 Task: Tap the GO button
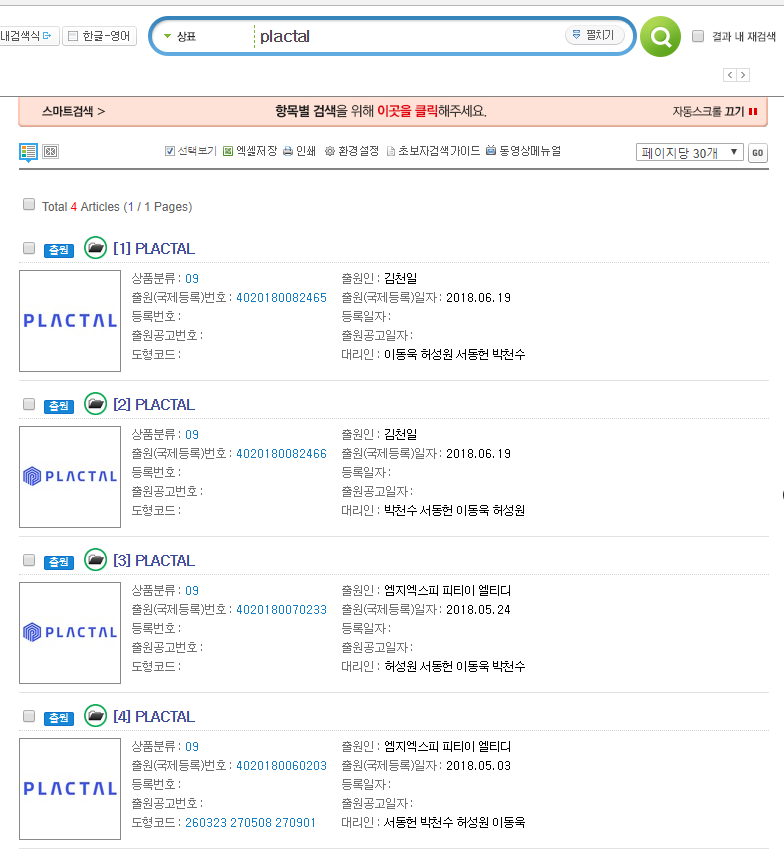point(757,152)
